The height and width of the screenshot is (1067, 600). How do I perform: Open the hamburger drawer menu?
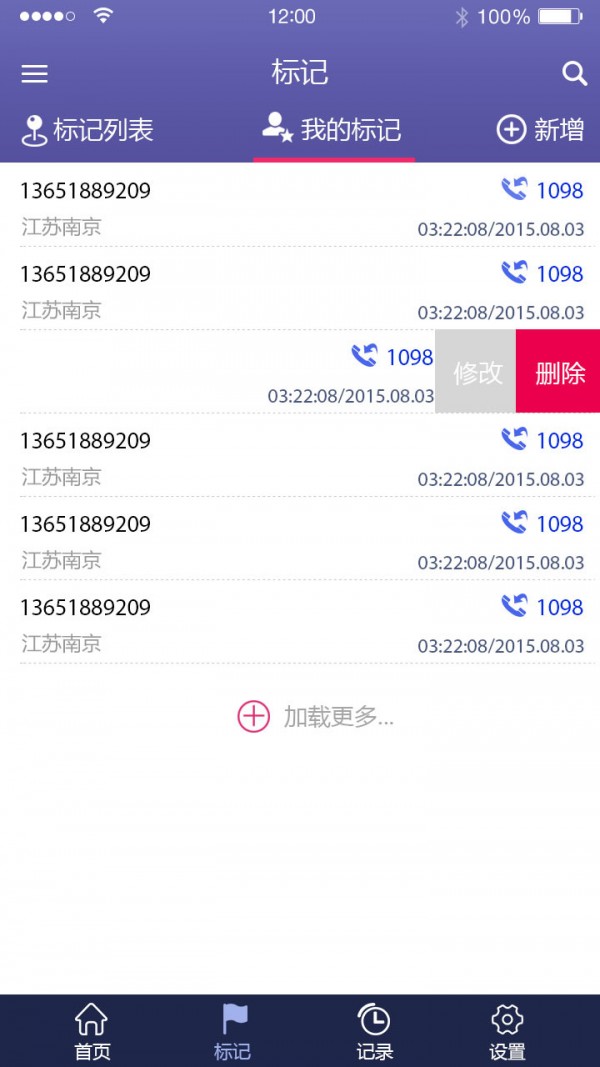[35, 73]
